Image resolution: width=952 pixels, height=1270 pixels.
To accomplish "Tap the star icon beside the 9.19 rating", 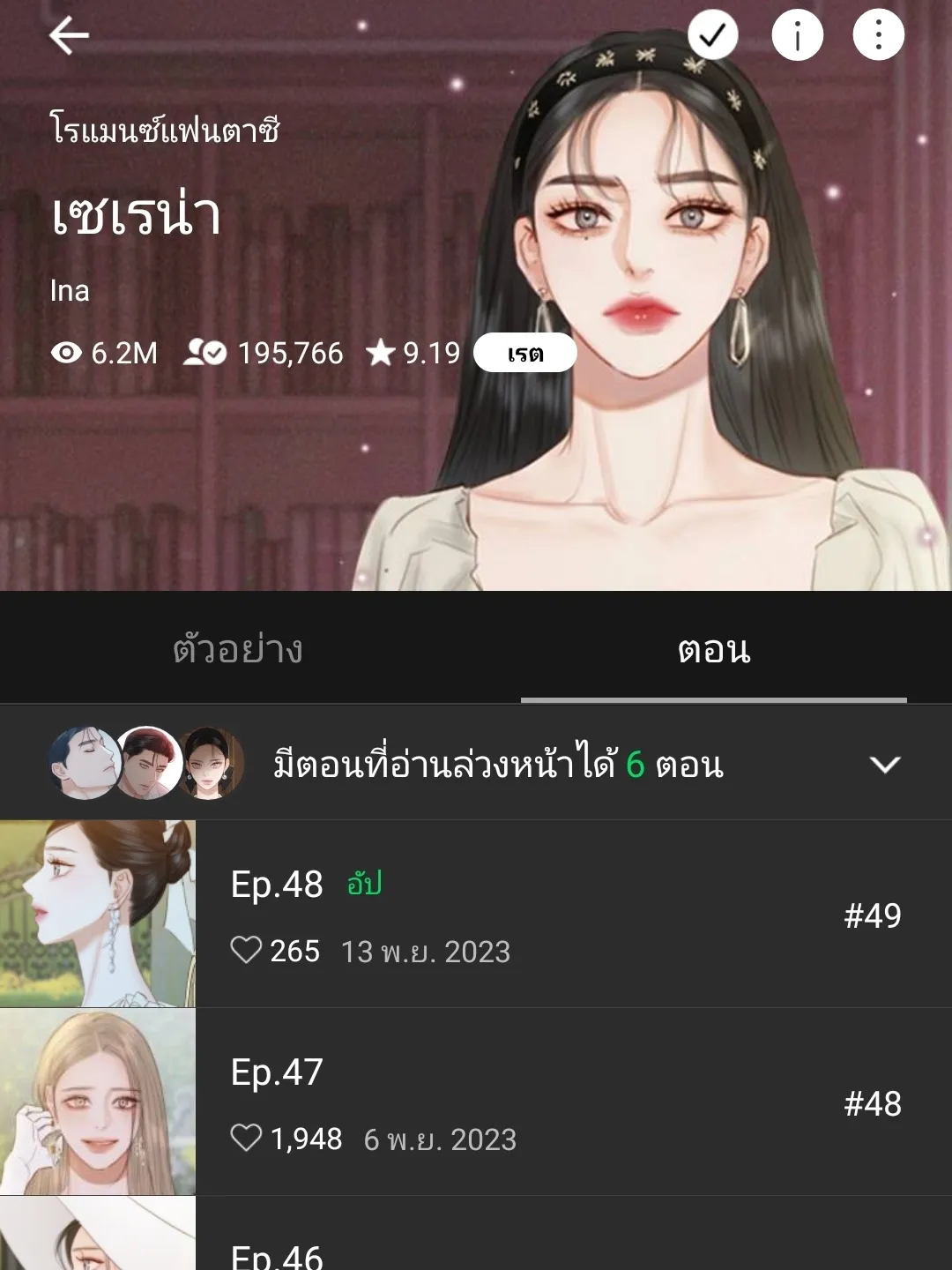I will coord(381,352).
